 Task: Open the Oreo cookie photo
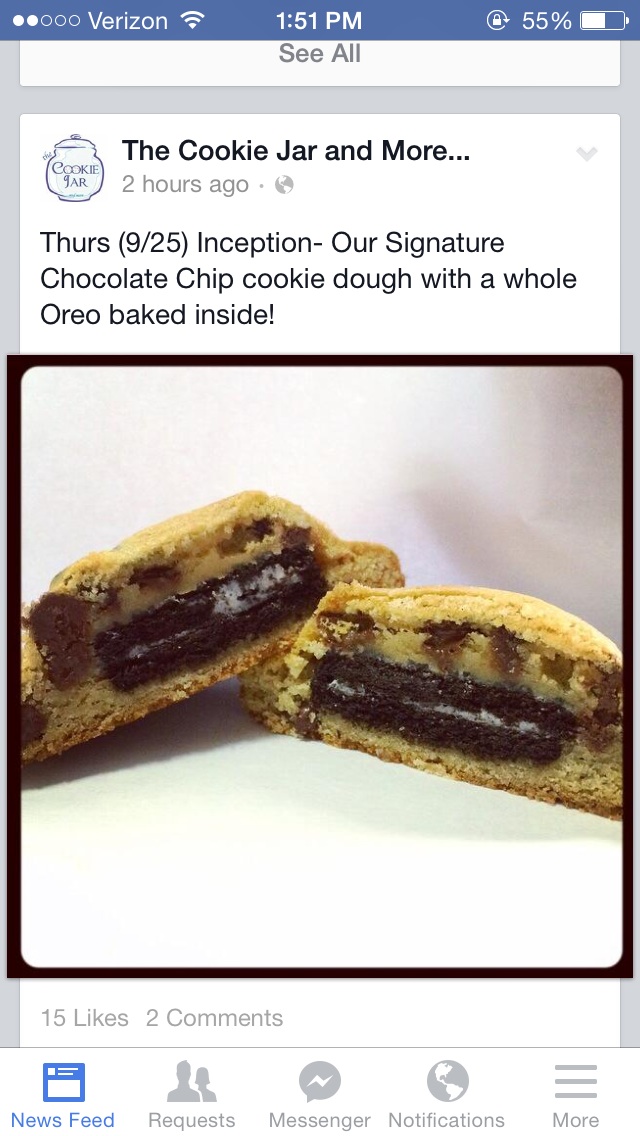pyautogui.click(x=320, y=666)
